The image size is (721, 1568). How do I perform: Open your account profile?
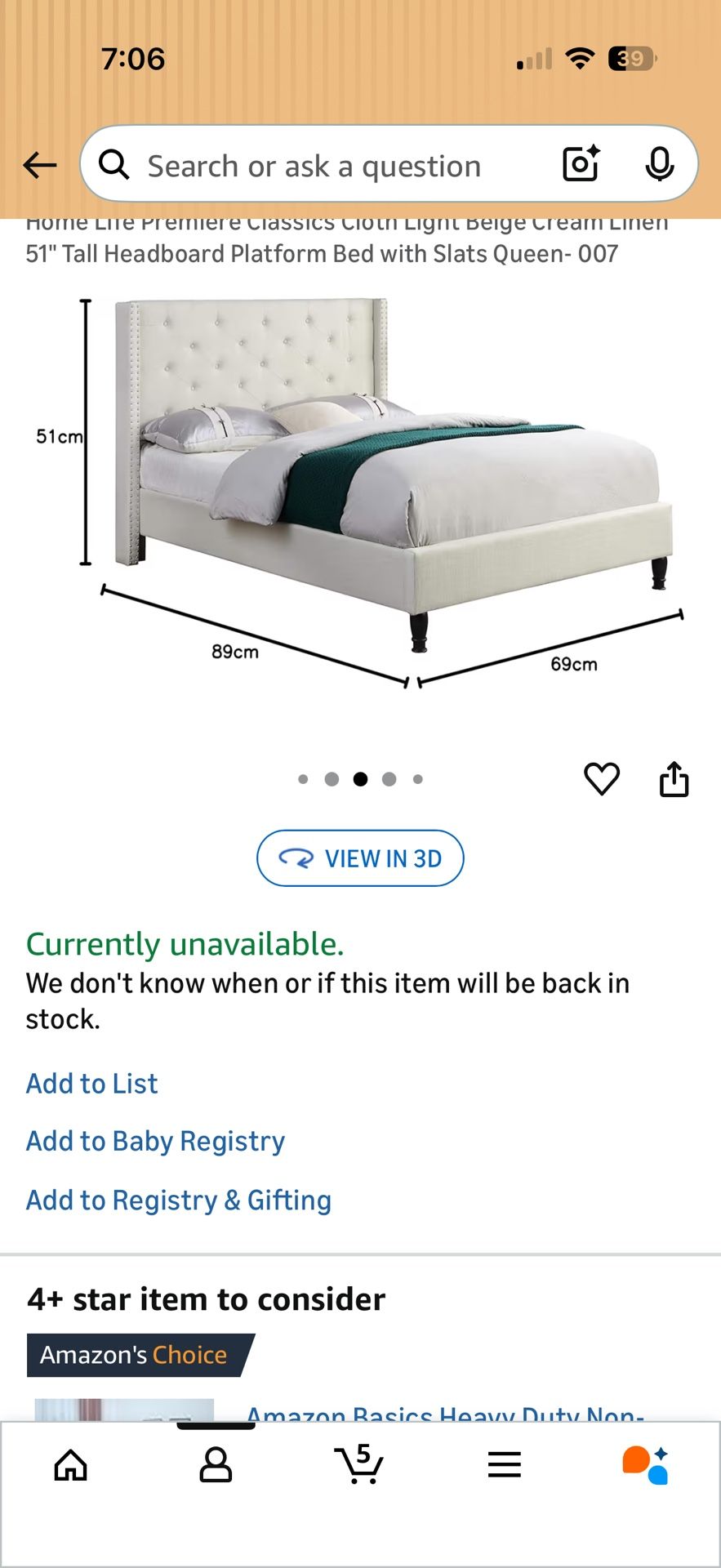(216, 1464)
